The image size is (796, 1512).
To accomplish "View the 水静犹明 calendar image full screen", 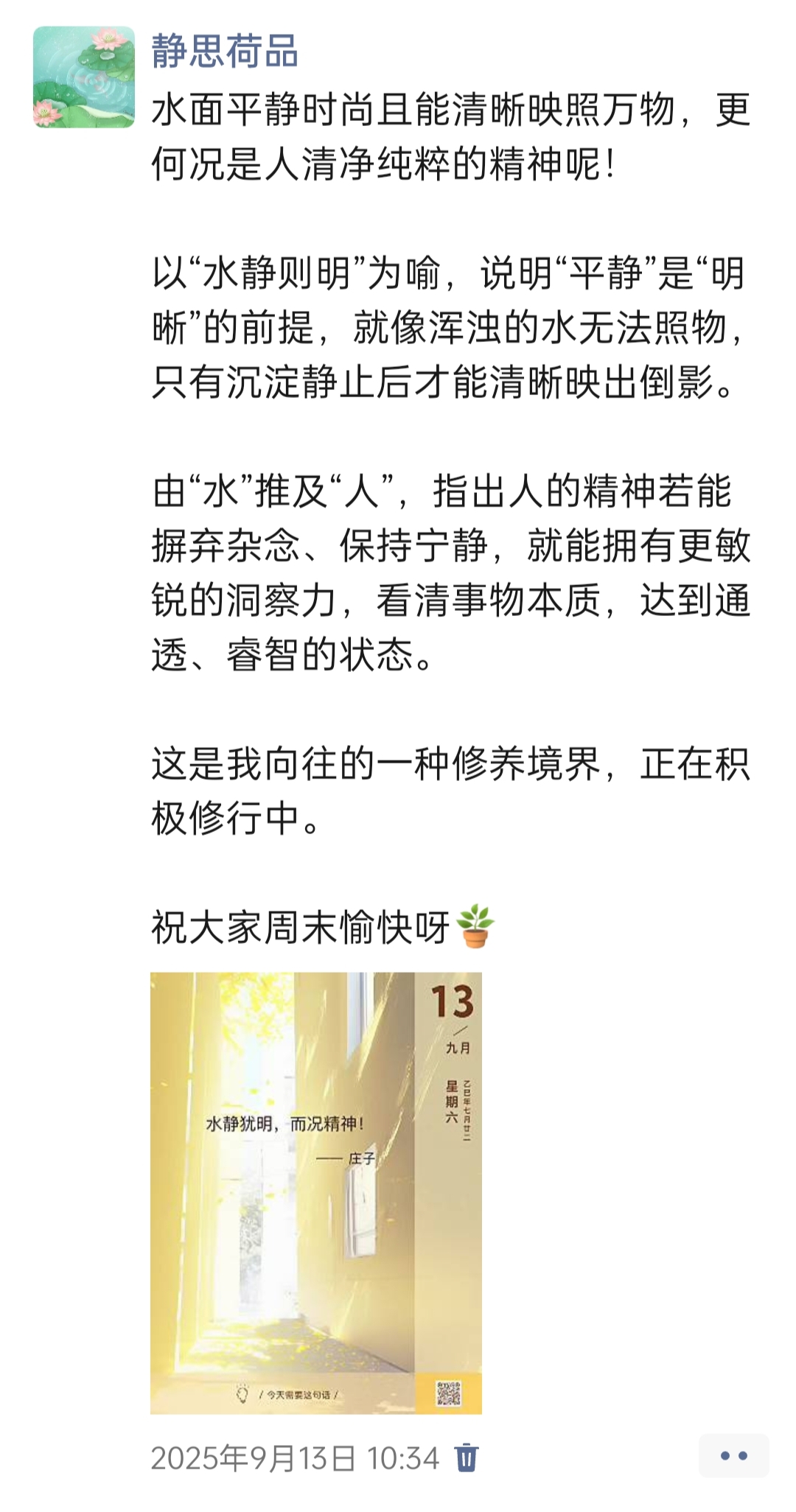I will click(x=315, y=1193).
